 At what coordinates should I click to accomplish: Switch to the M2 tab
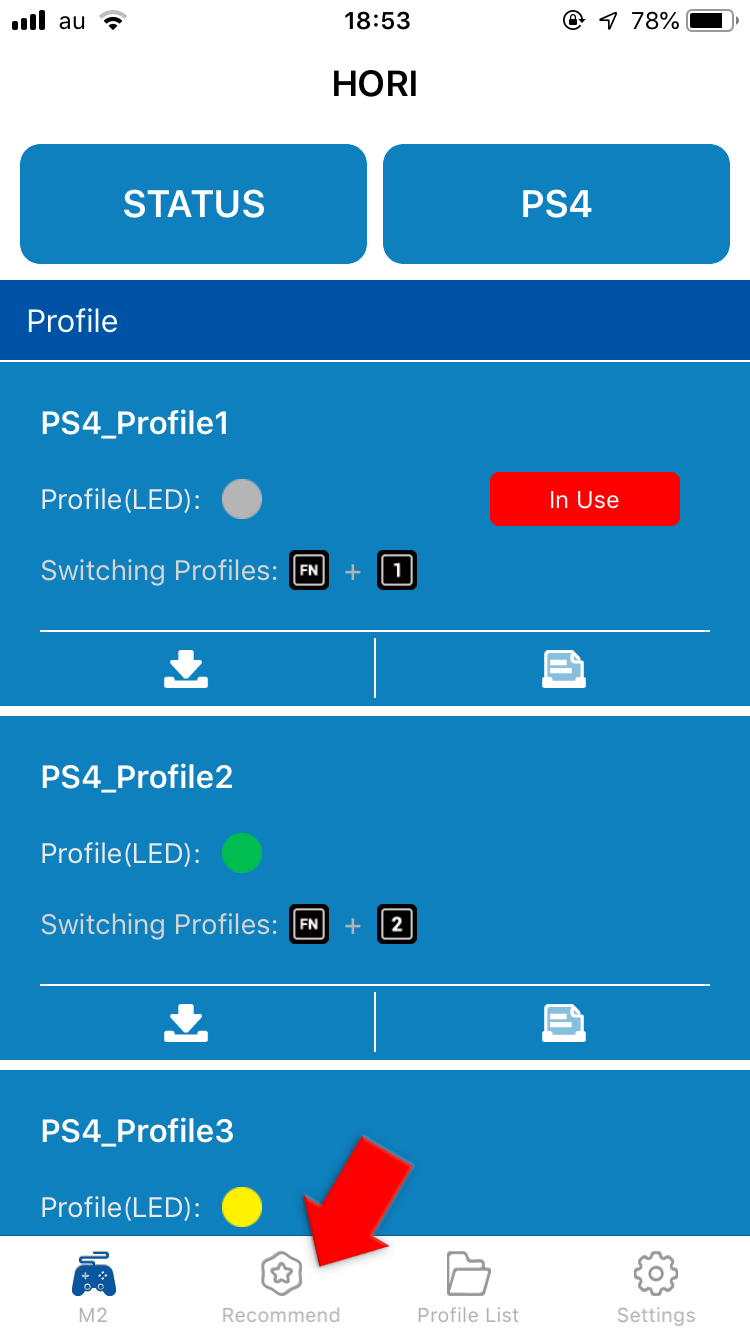click(x=93, y=1287)
